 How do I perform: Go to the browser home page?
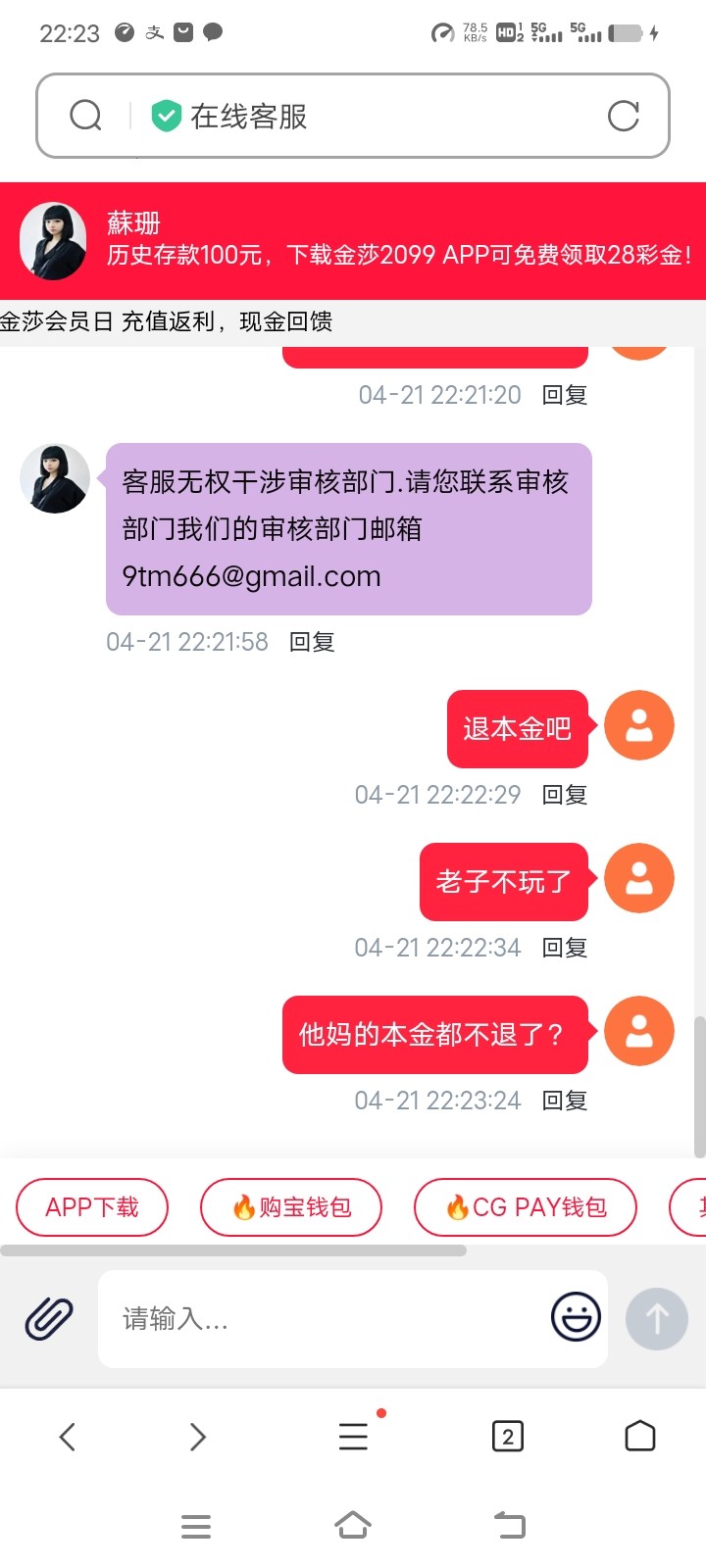click(x=639, y=1437)
